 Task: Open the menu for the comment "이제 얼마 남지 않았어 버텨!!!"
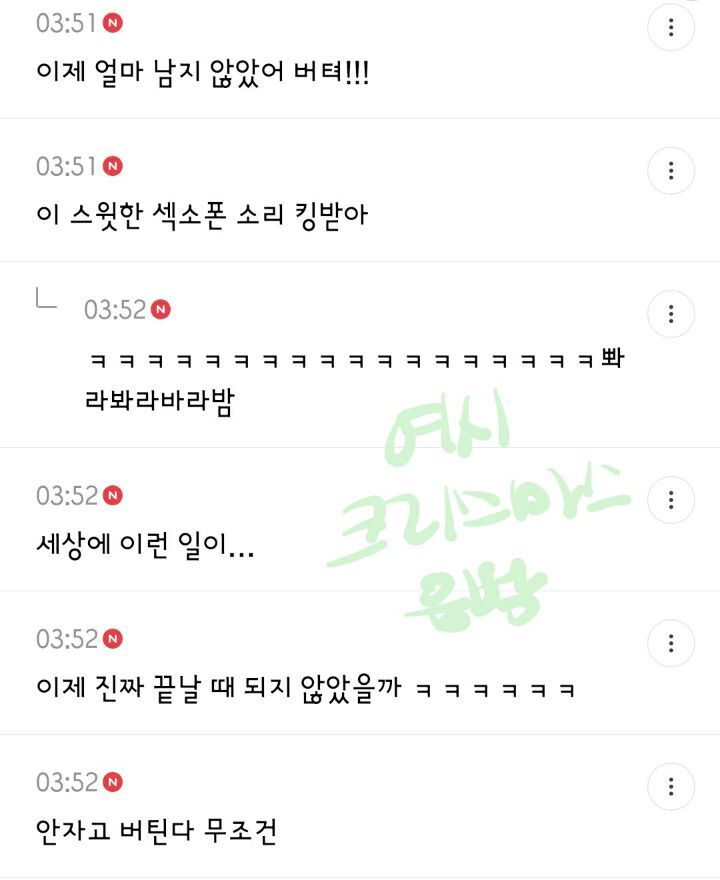point(671,28)
